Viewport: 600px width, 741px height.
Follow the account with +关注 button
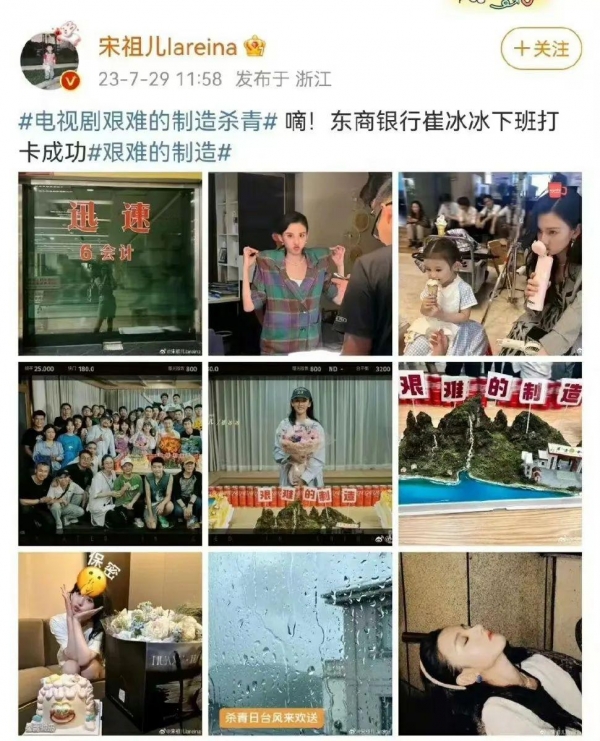[x=540, y=48]
